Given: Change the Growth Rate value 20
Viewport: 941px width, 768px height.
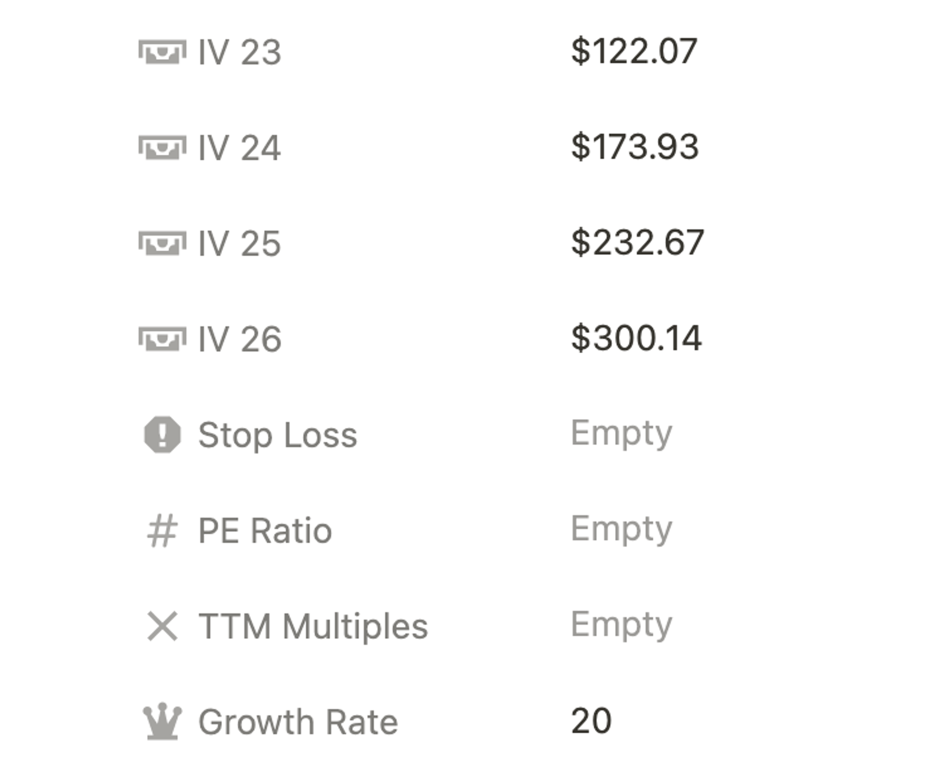Looking at the screenshot, I should coord(591,721).
